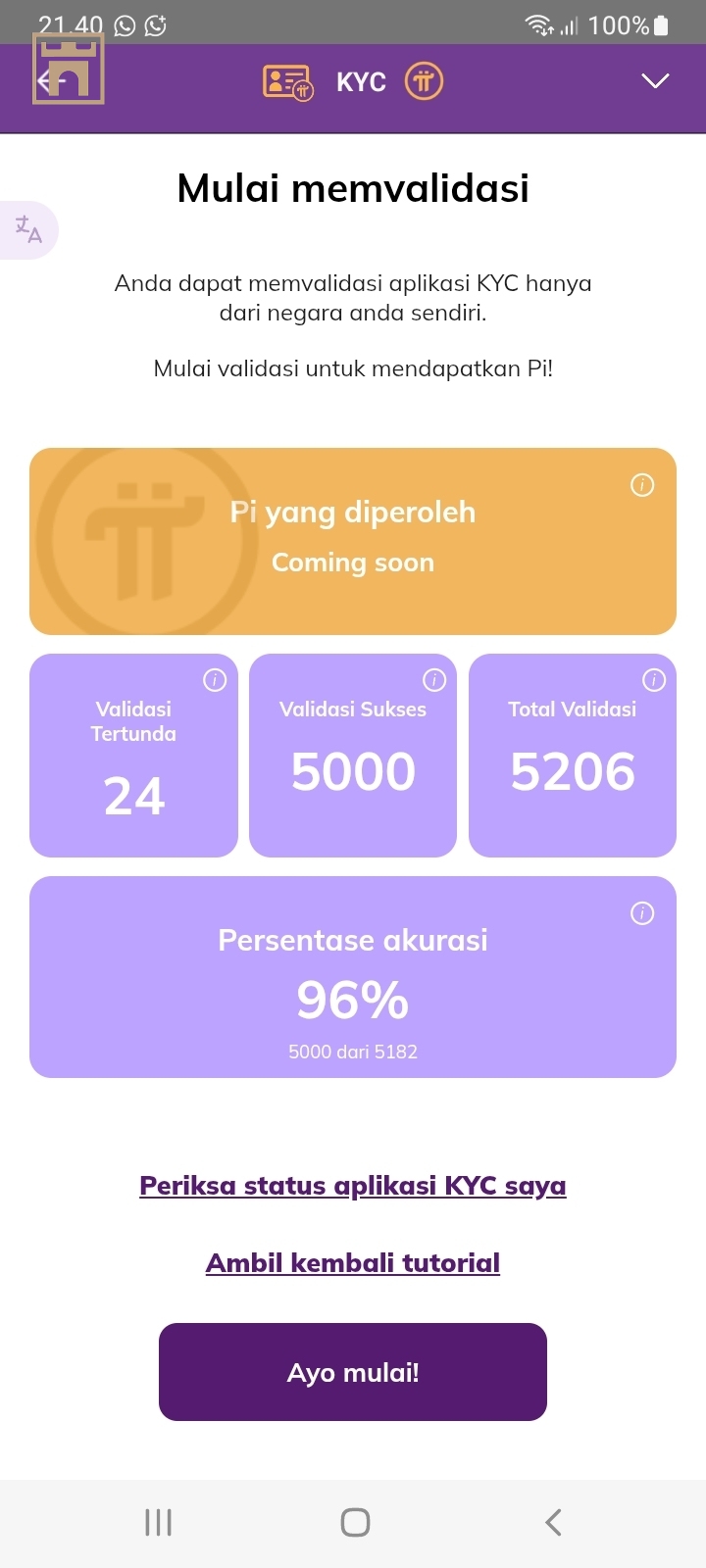View info about Pi yang diperoleh
Image resolution: width=706 pixels, height=1568 pixels.
pos(642,485)
